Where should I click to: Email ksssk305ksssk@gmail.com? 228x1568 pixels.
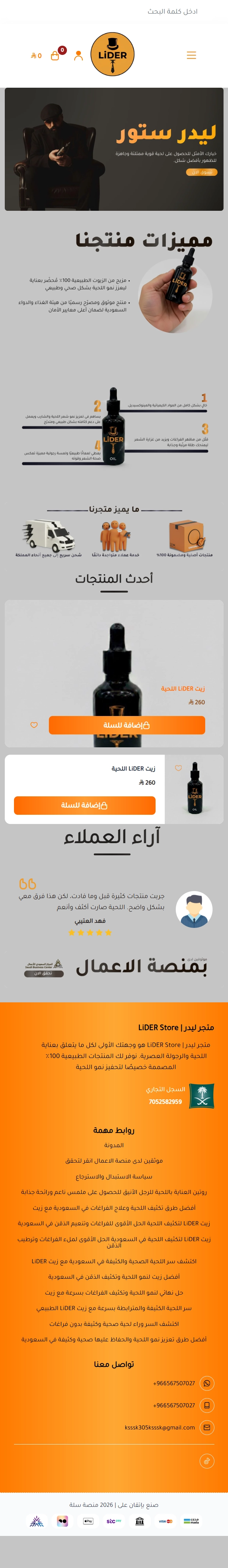[160, 1427]
